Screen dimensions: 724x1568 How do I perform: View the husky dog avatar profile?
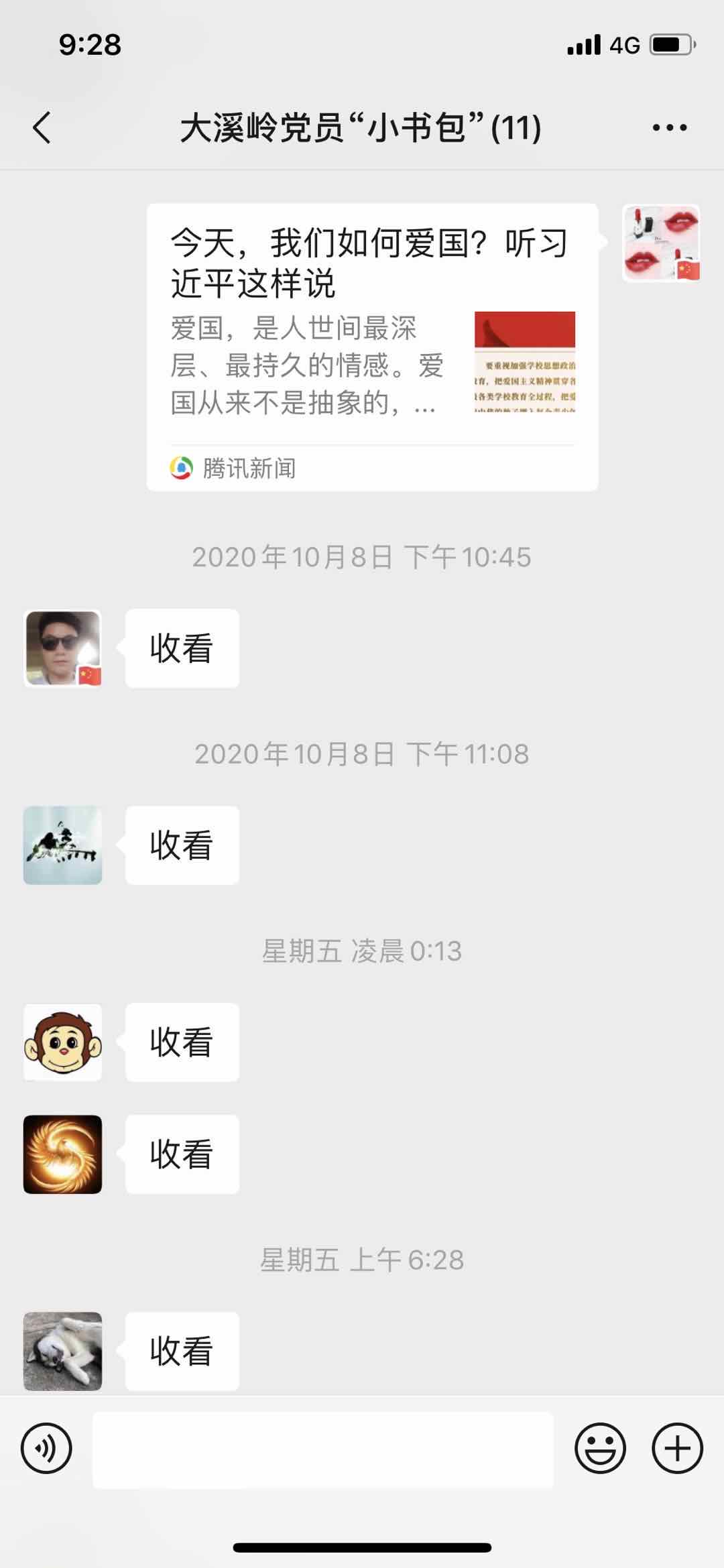pyautogui.click(x=63, y=1350)
